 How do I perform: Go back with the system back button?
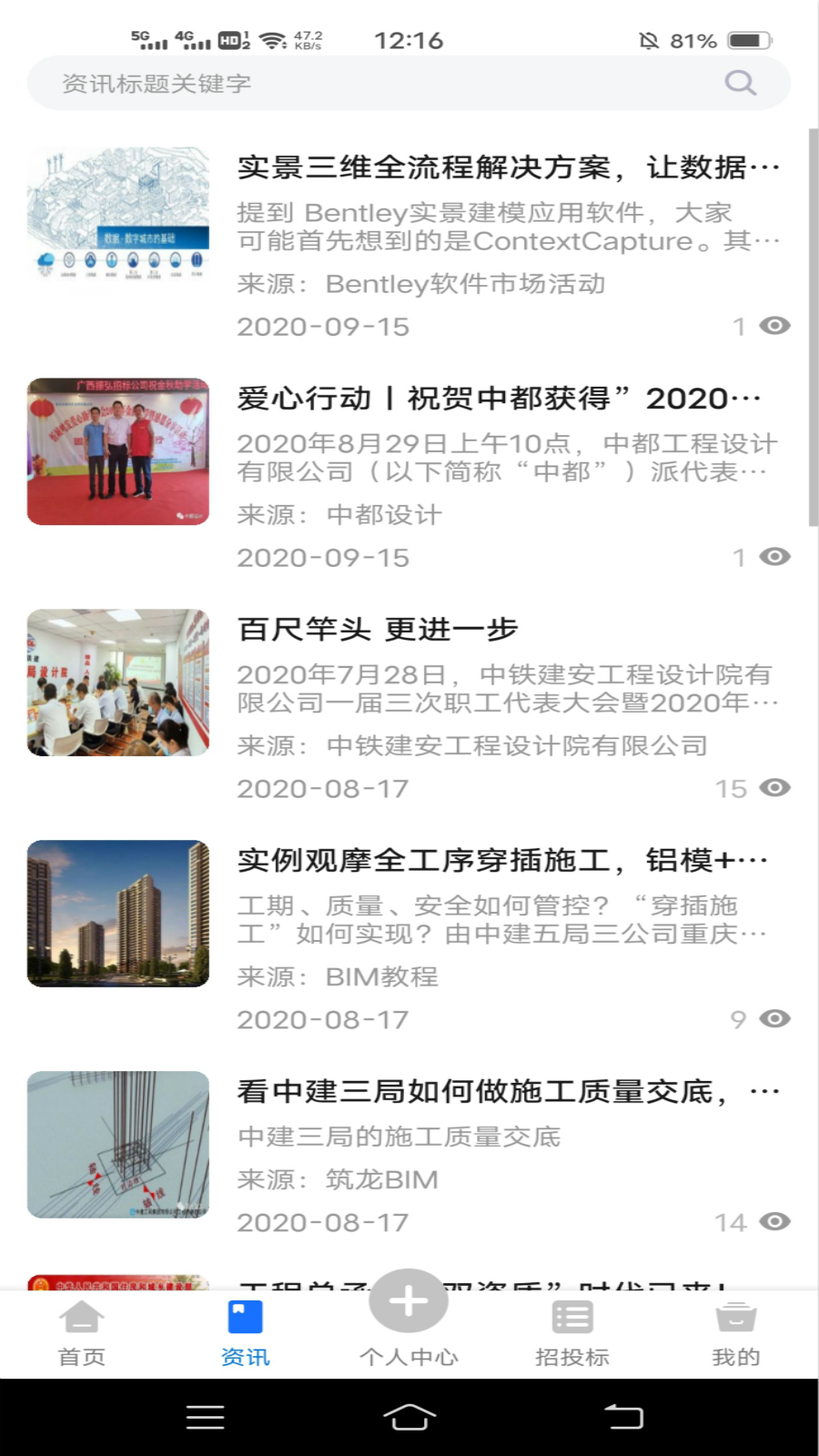[x=624, y=1417]
